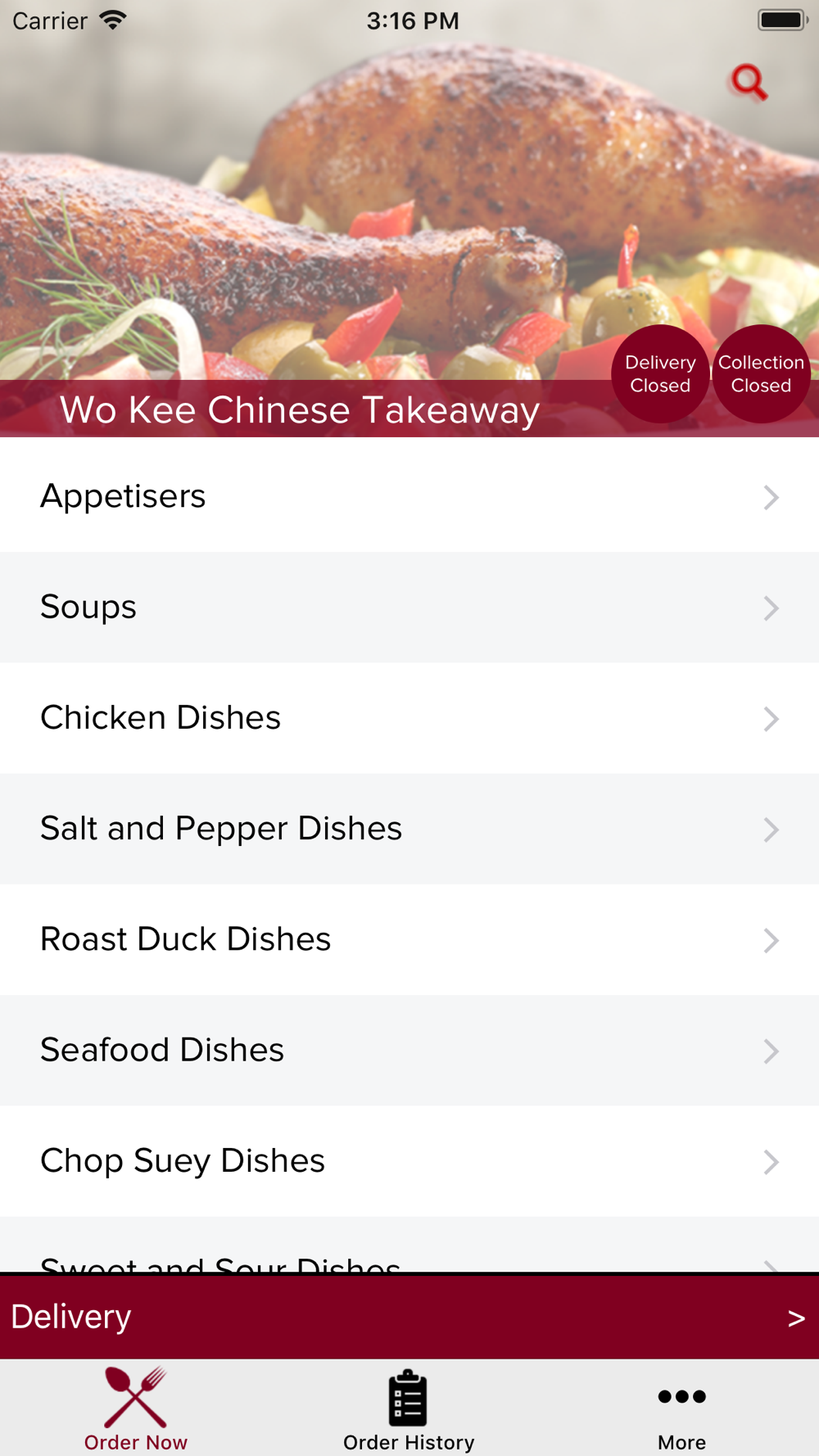Switch to the Order History tab
The image size is (819, 1456).
pos(409,1410)
